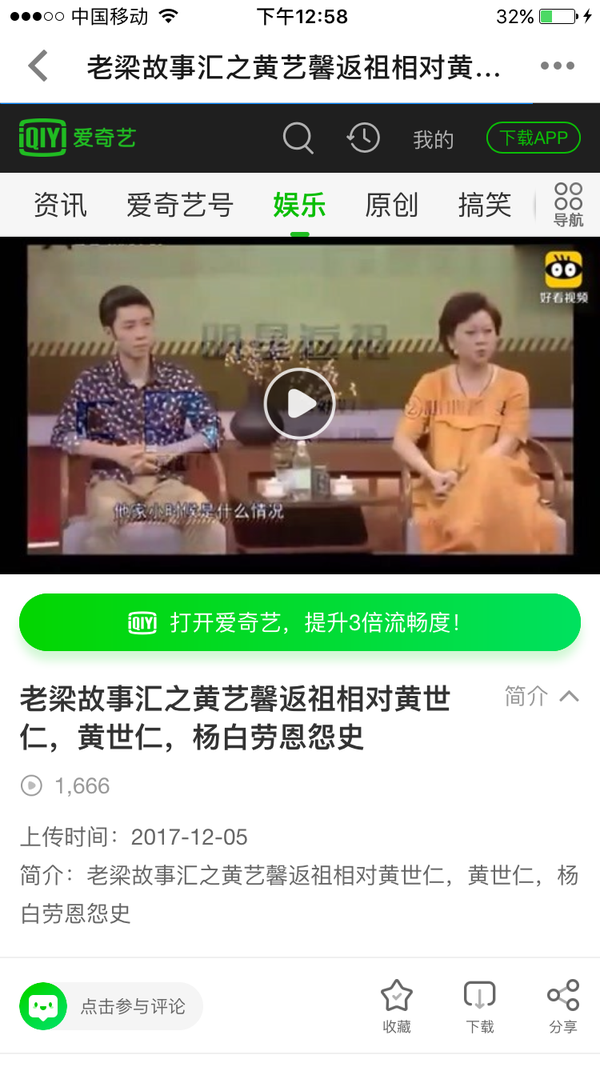
Task: Play the video
Action: [x=299, y=404]
